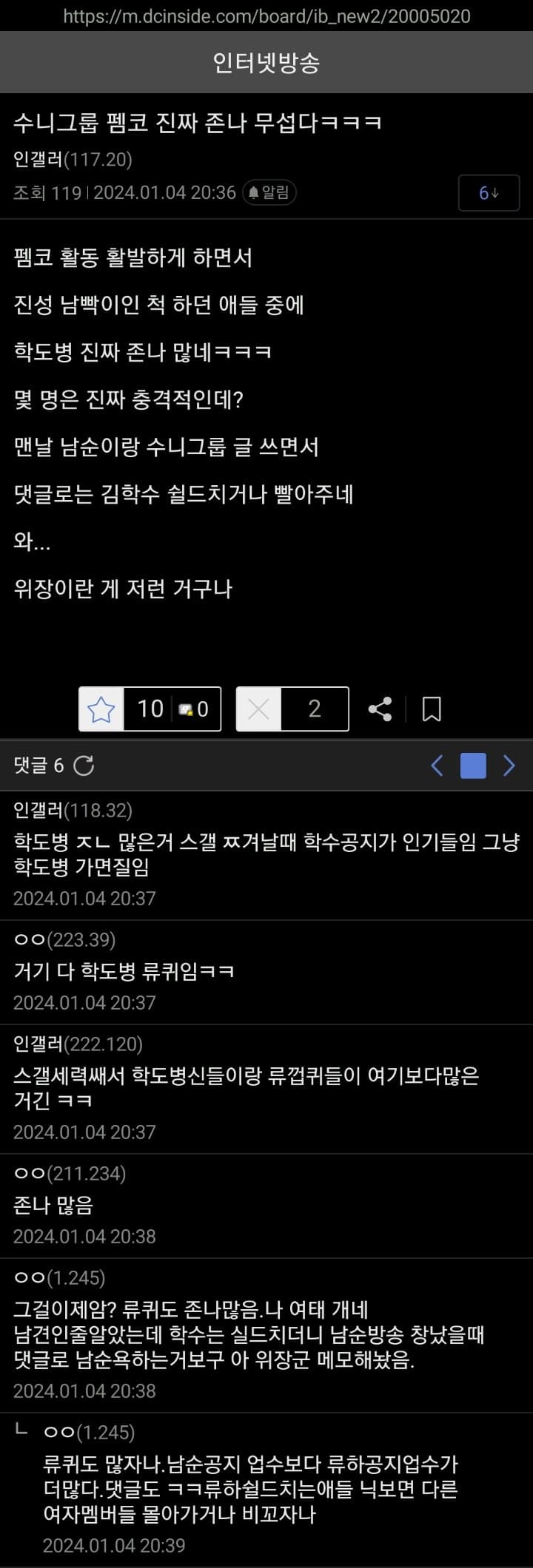533x1568 pixels.
Task: Go to previous comment page arrow
Action: (437, 766)
